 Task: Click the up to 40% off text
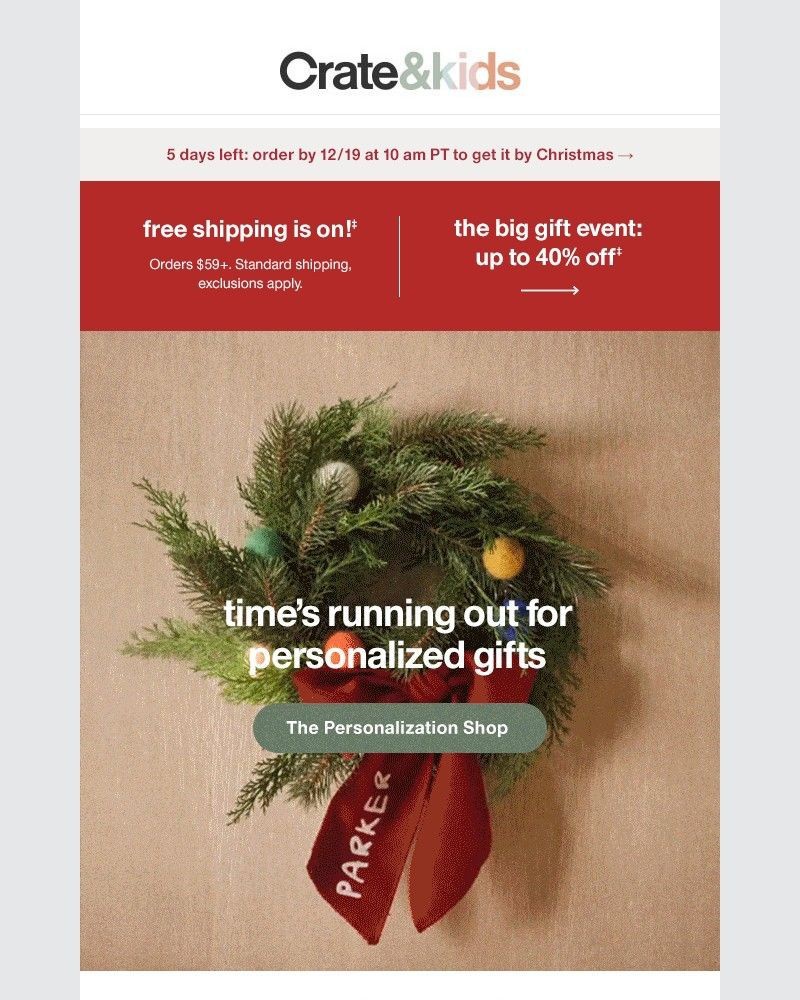[x=548, y=257]
